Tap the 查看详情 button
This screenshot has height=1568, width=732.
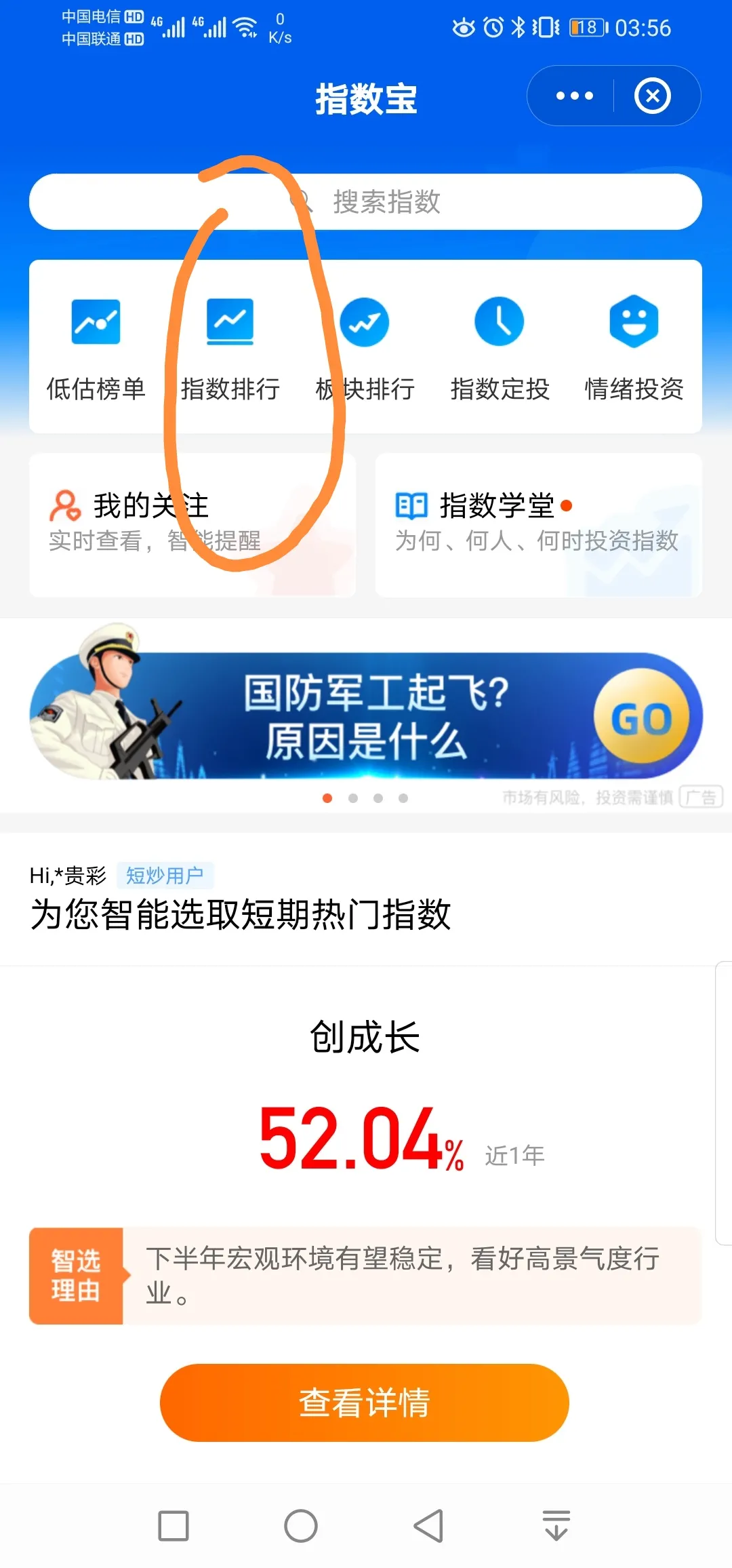tap(365, 1403)
